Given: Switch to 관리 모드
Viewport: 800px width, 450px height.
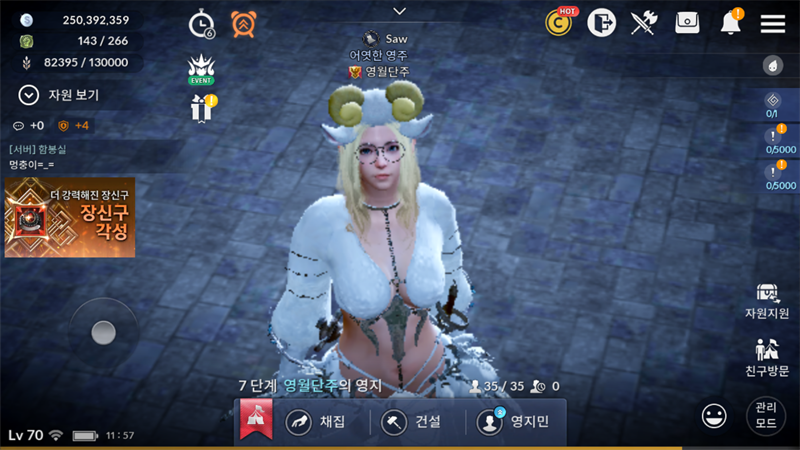Looking at the screenshot, I should [766, 415].
